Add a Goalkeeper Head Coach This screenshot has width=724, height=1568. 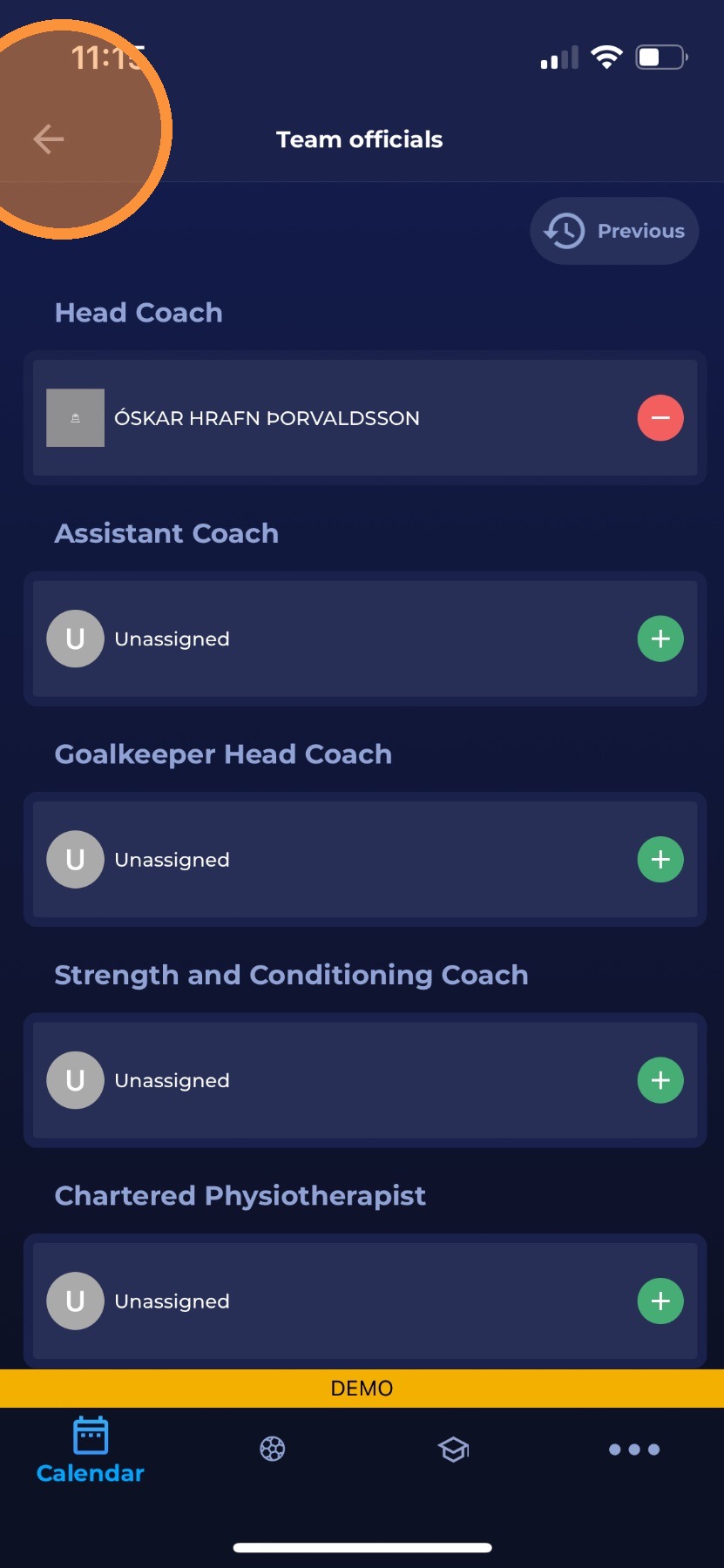(x=660, y=860)
